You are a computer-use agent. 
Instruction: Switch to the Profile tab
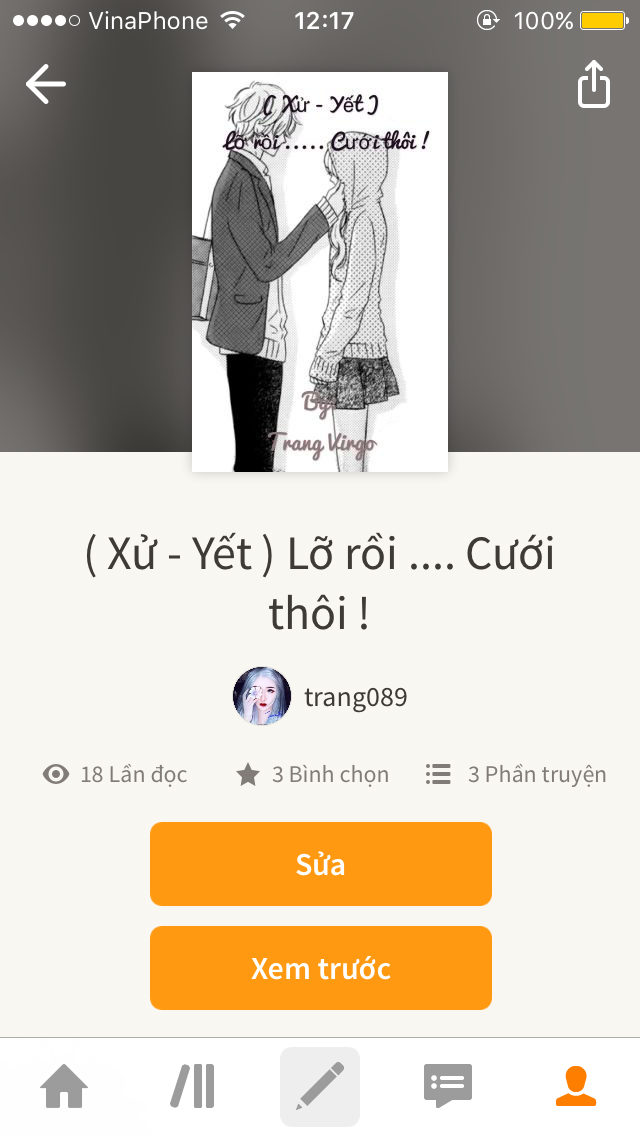click(x=575, y=1086)
